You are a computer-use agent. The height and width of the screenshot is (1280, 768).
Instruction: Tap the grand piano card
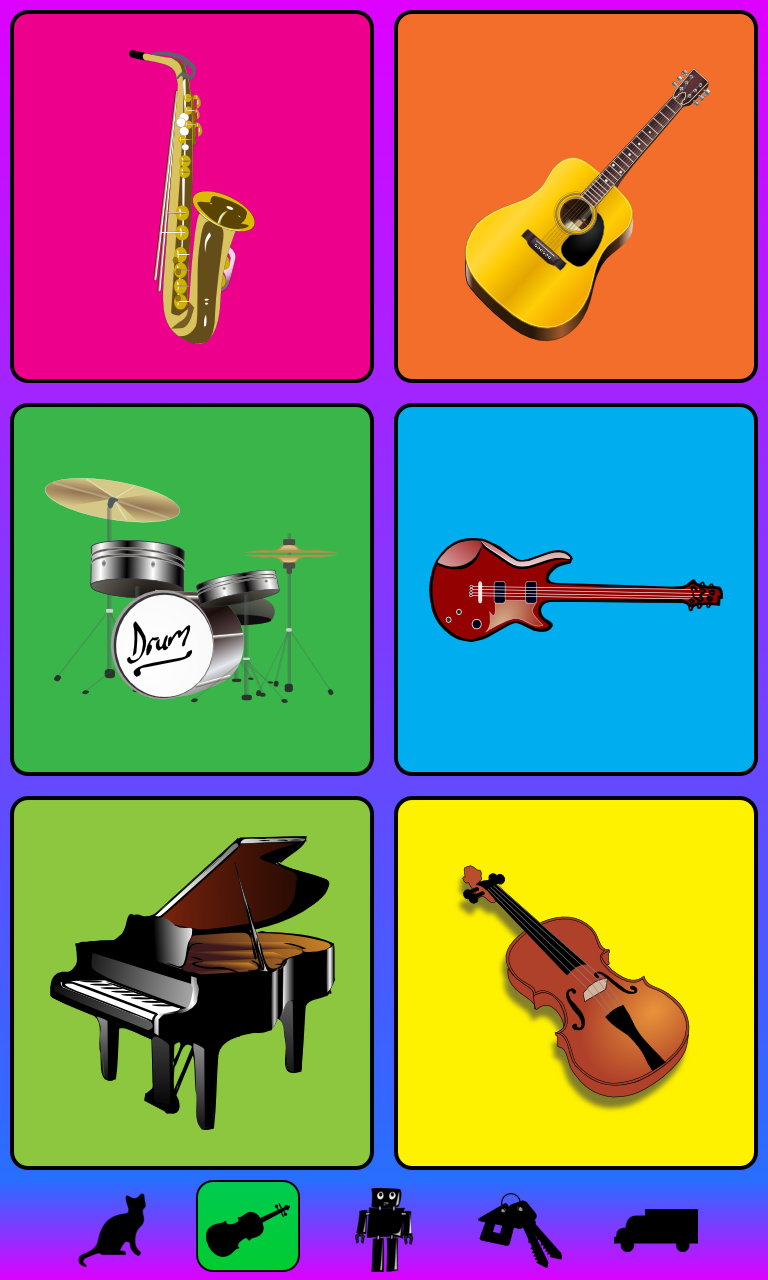pos(192,983)
